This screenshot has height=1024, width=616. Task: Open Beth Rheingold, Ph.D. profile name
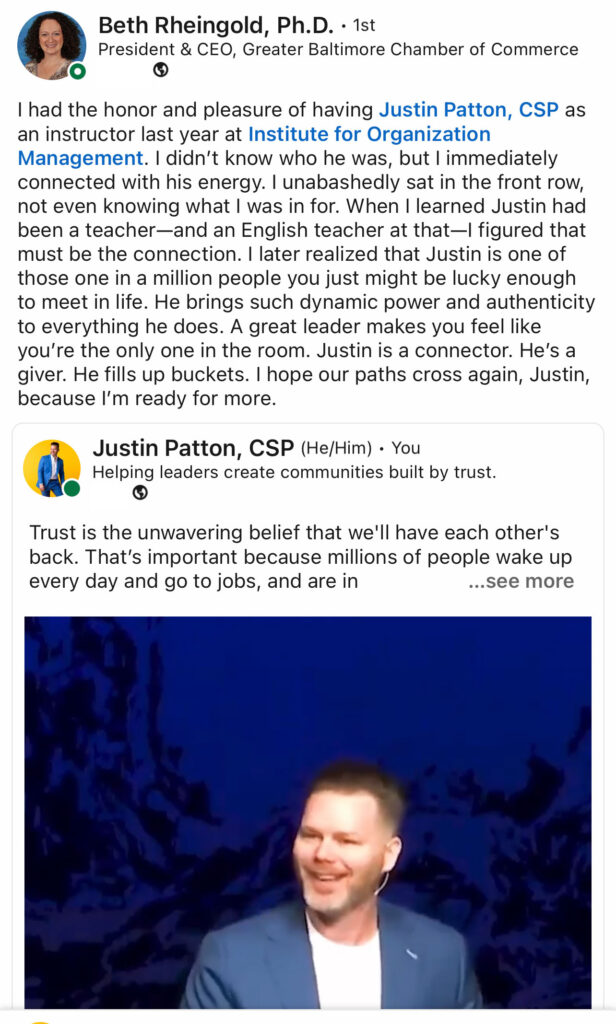(x=214, y=24)
